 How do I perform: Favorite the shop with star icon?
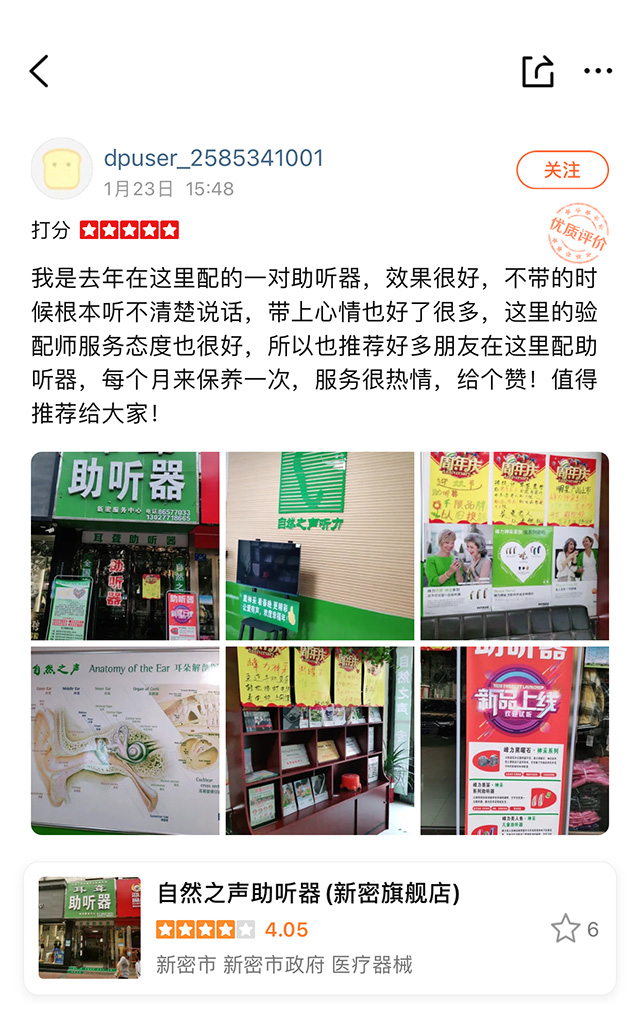click(565, 929)
